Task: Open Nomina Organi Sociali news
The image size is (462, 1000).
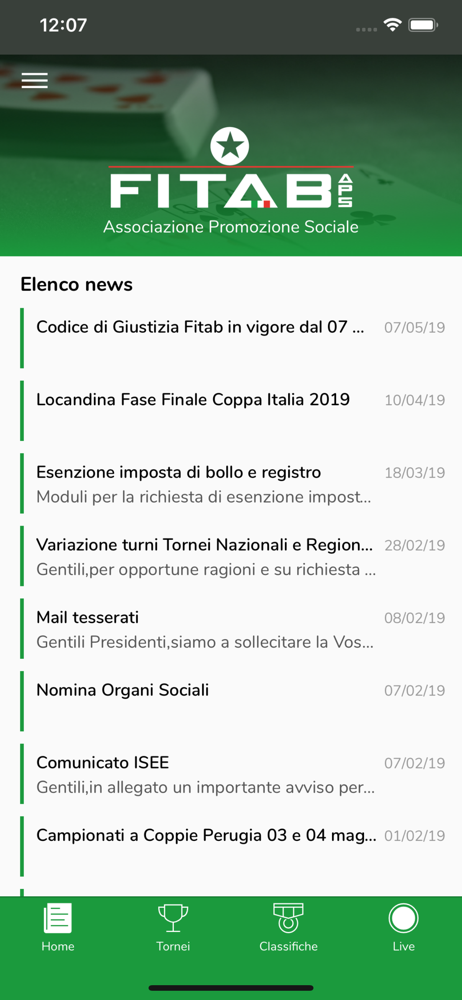Action: pyautogui.click(x=233, y=702)
